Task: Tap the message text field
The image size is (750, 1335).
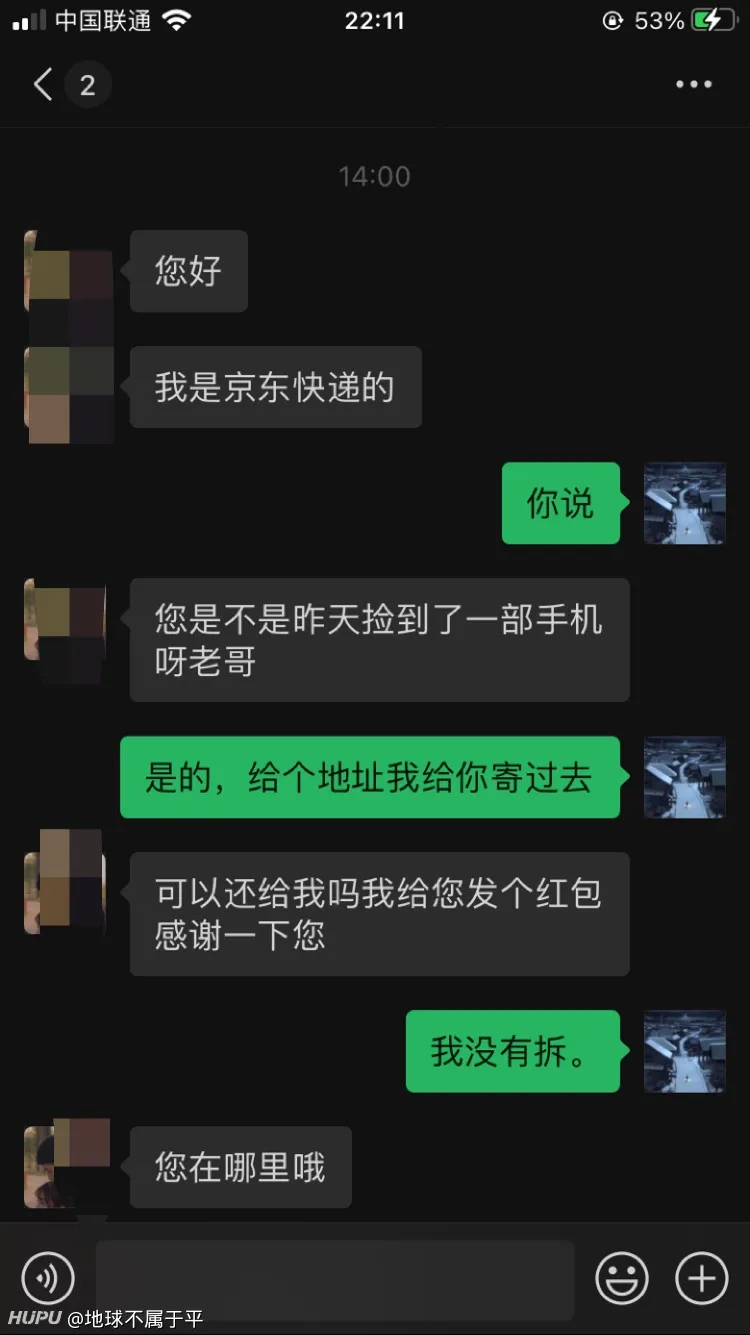Action: point(334,1278)
